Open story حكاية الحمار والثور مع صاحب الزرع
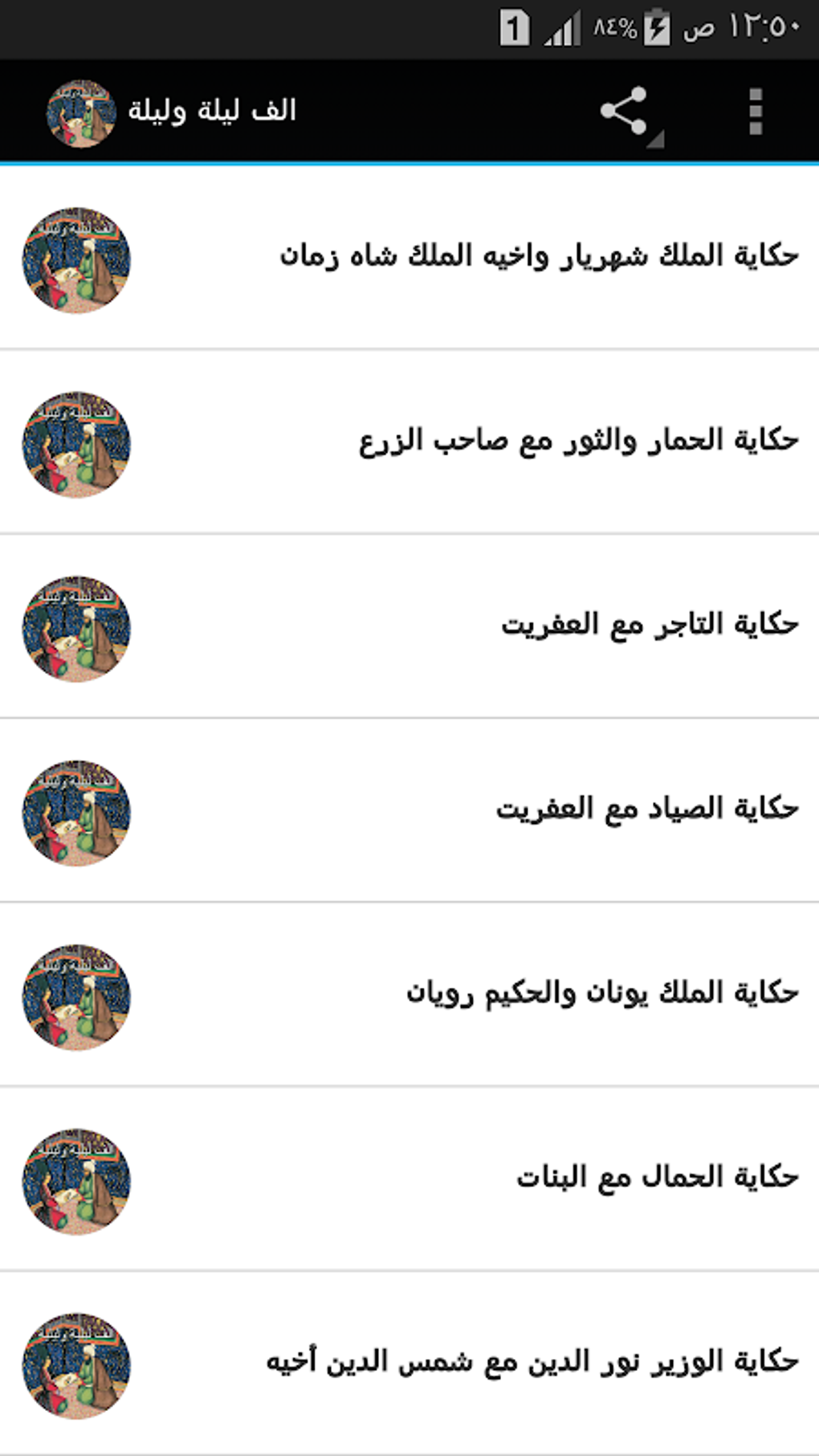Viewport: 819px width, 1456px height. (x=578, y=441)
